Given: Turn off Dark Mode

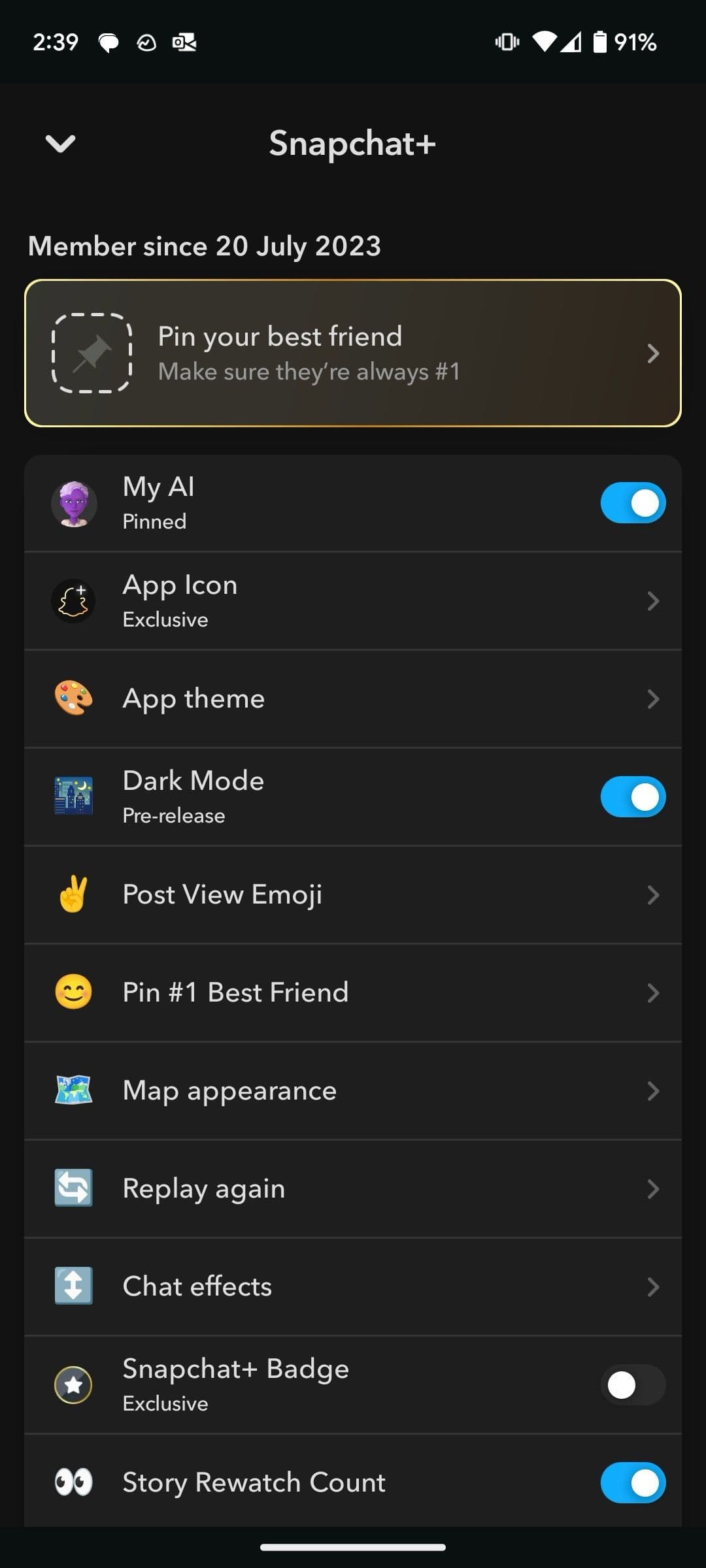Looking at the screenshot, I should point(631,796).
